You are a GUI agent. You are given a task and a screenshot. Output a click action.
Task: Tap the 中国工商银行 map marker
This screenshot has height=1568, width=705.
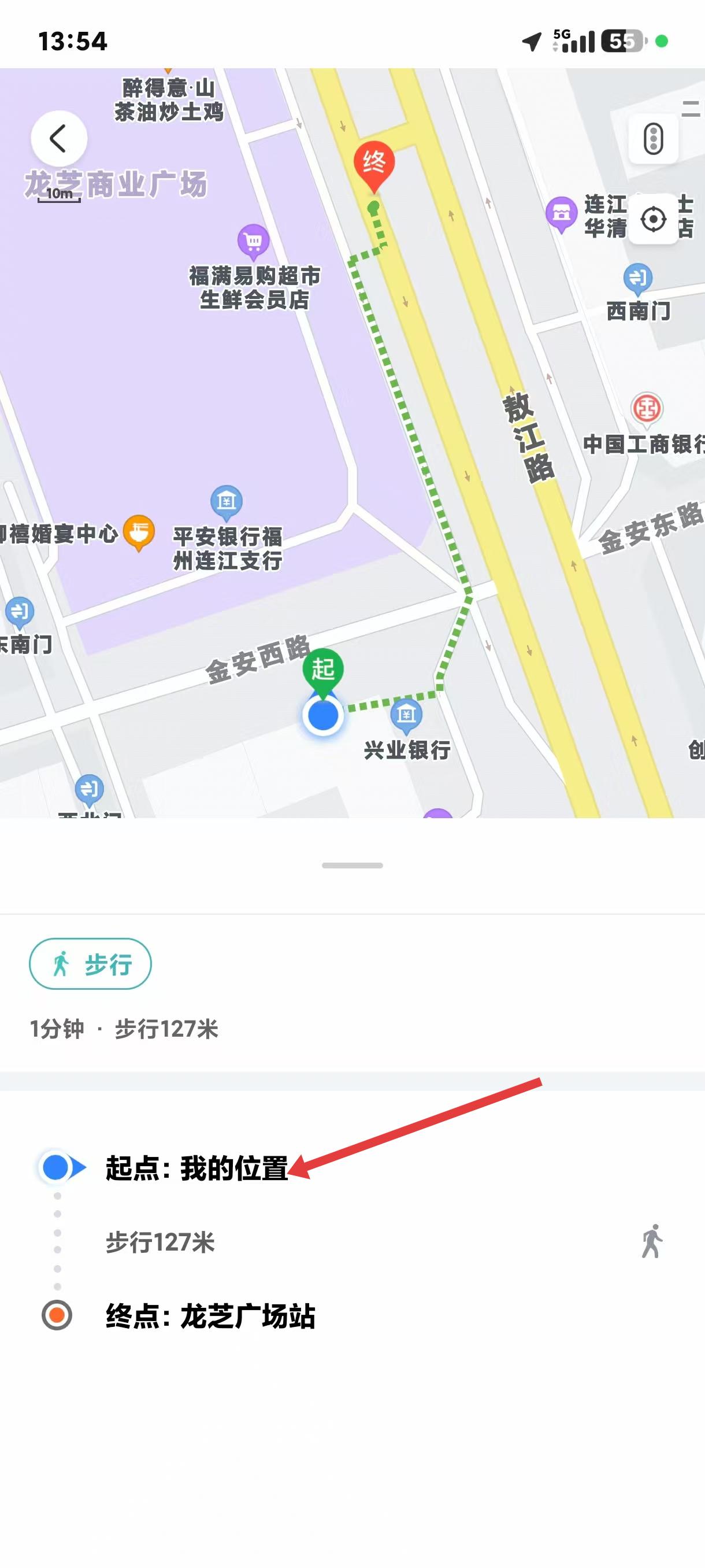(x=646, y=408)
